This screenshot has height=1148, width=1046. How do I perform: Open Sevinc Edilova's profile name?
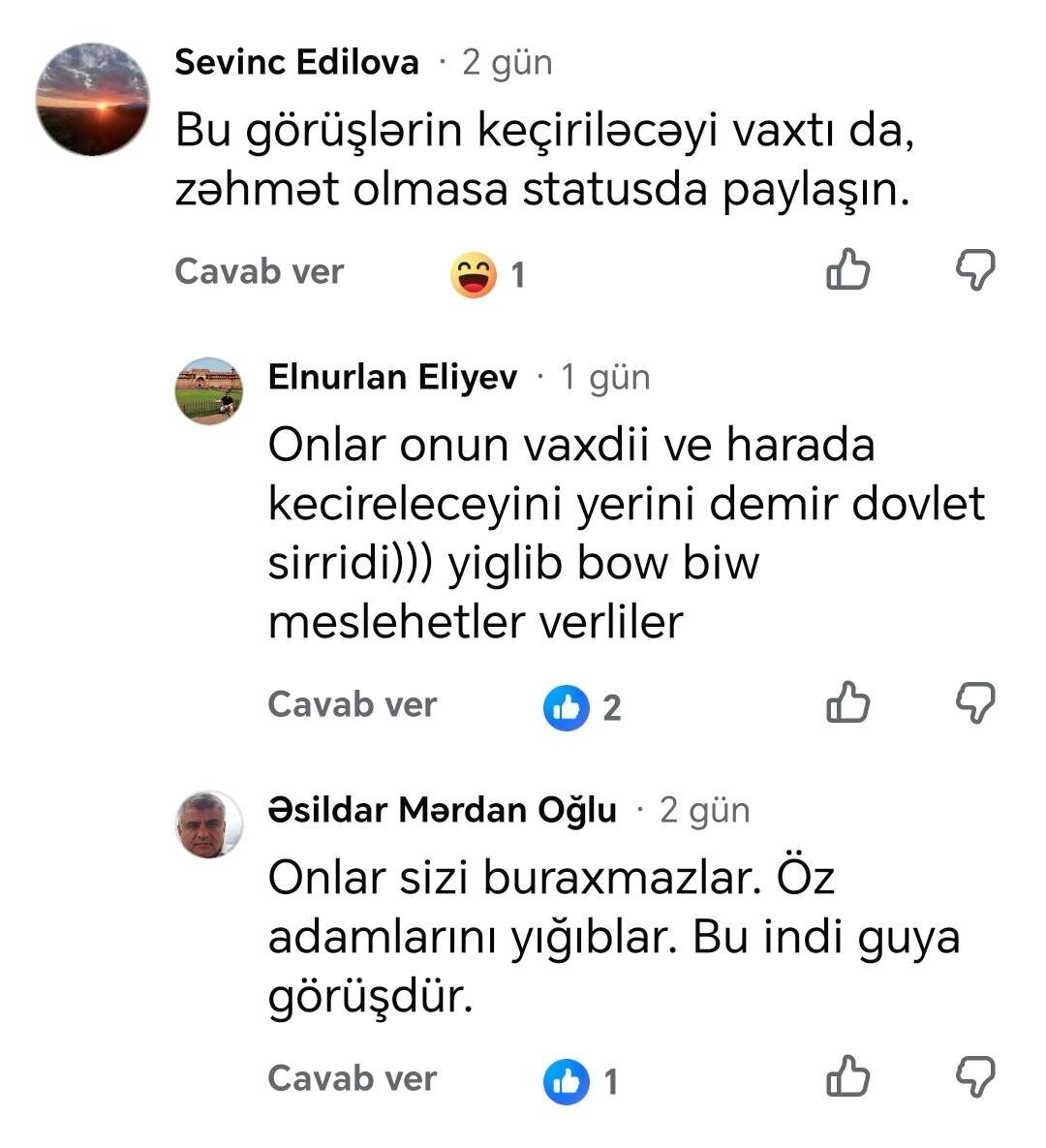[296, 61]
